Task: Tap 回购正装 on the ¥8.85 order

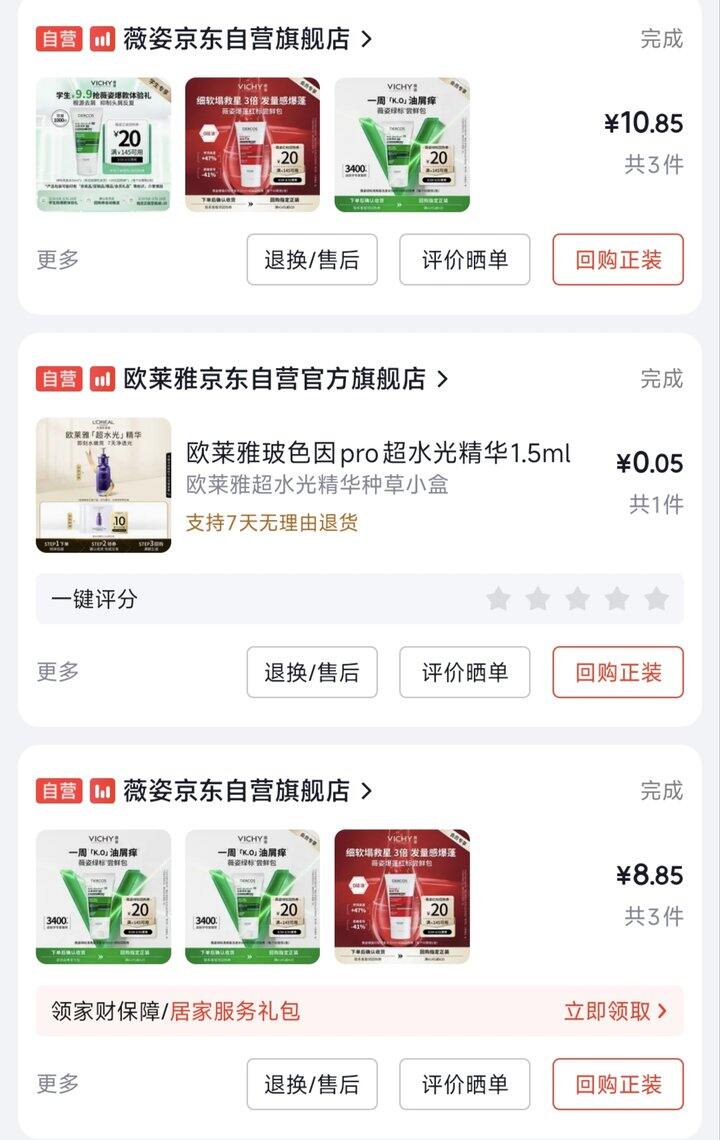Action: [618, 1084]
